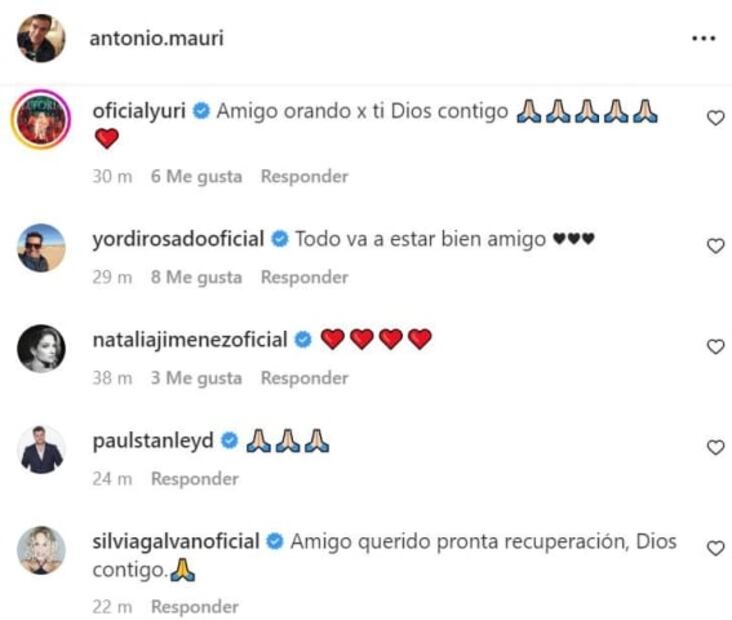Open antonio.mauri's profile
732x620 pixels.
[x=157, y=38]
